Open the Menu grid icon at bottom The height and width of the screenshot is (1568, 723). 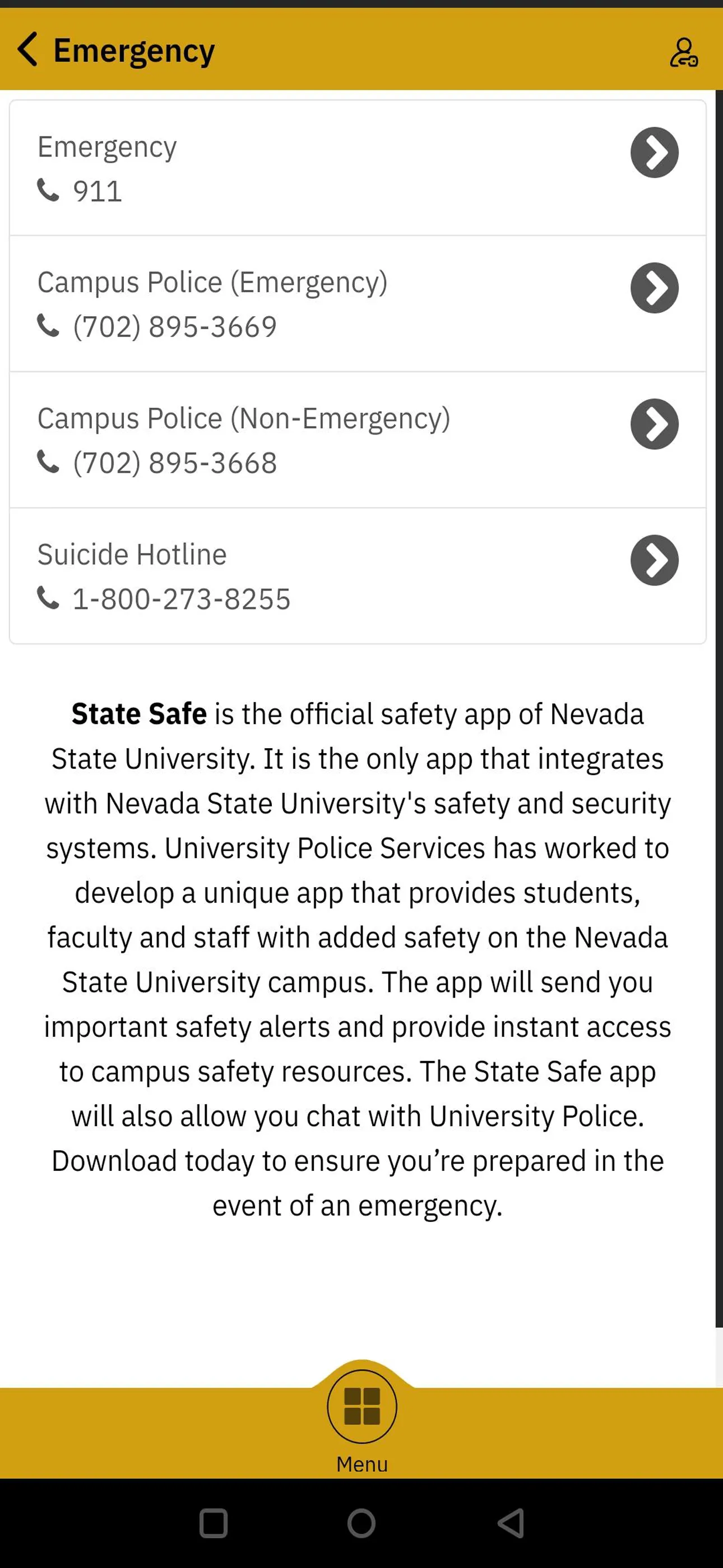tap(361, 1405)
